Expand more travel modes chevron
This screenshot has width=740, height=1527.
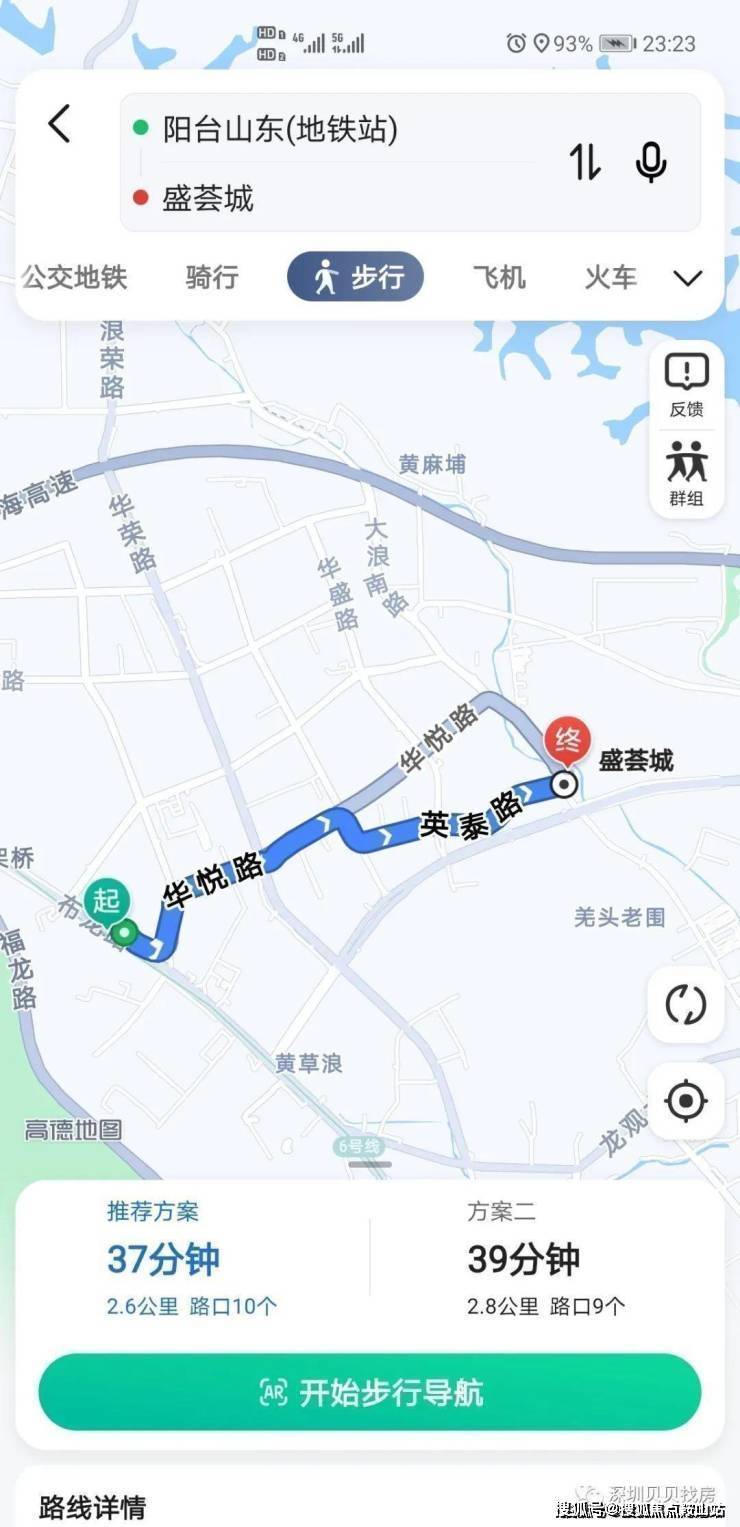pyautogui.click(x=688, y=278)
